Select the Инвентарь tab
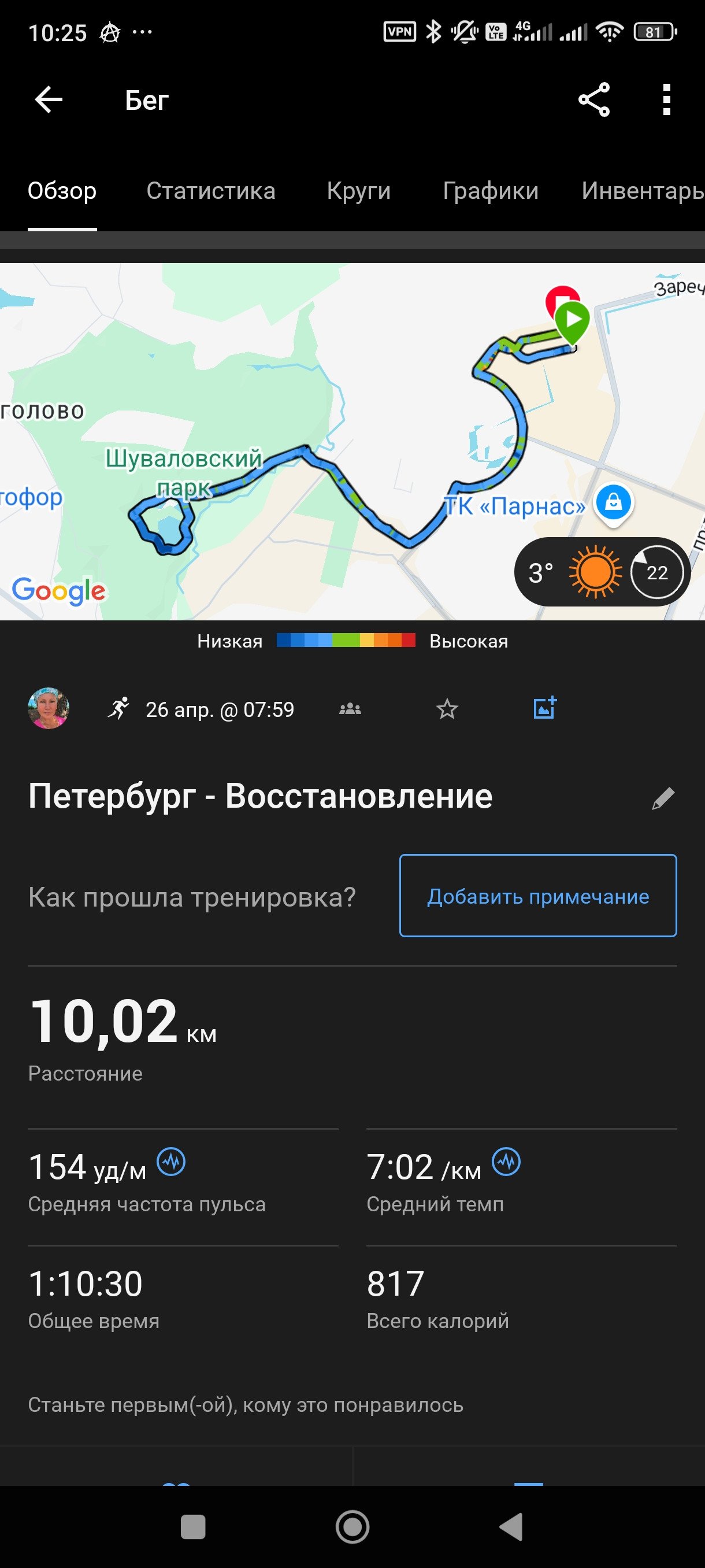This screenshot has height=1568, width=705. point(643,191)
